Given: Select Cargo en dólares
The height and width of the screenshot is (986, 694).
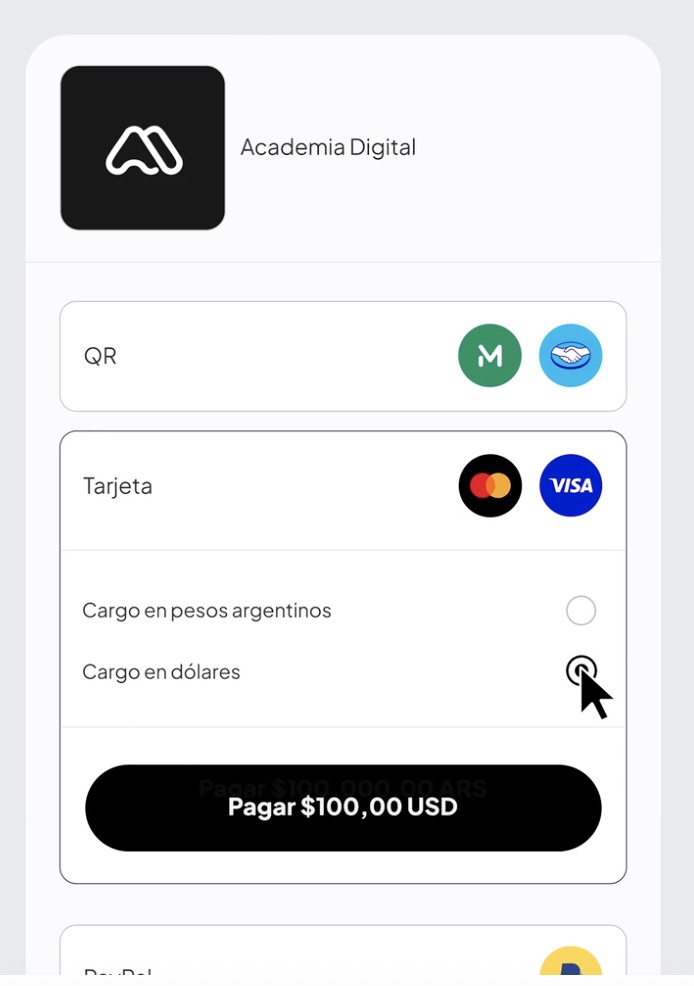Looking at the screenshot, I should click(x=580, y=671).
